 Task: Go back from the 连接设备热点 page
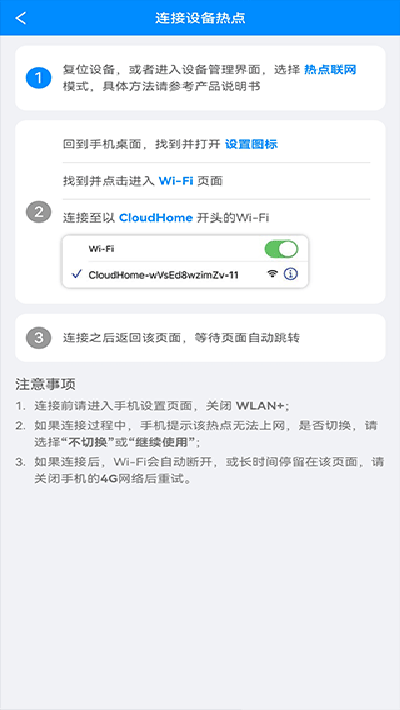21,18
